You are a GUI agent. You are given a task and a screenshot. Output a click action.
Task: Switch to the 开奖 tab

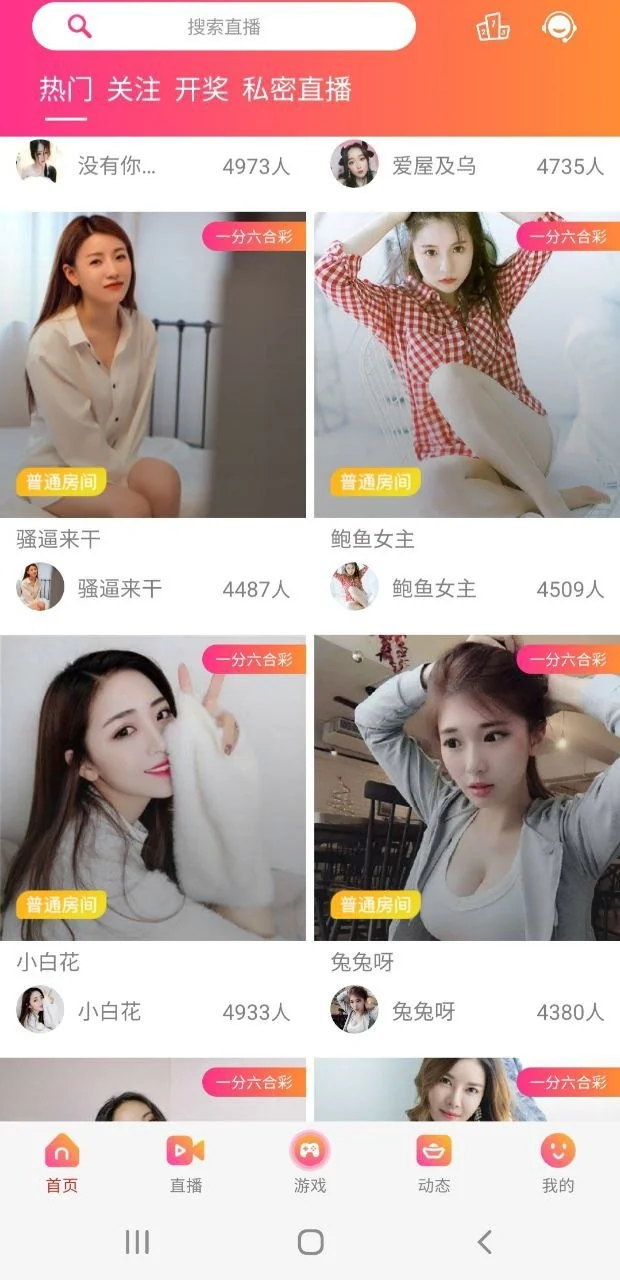203,90
